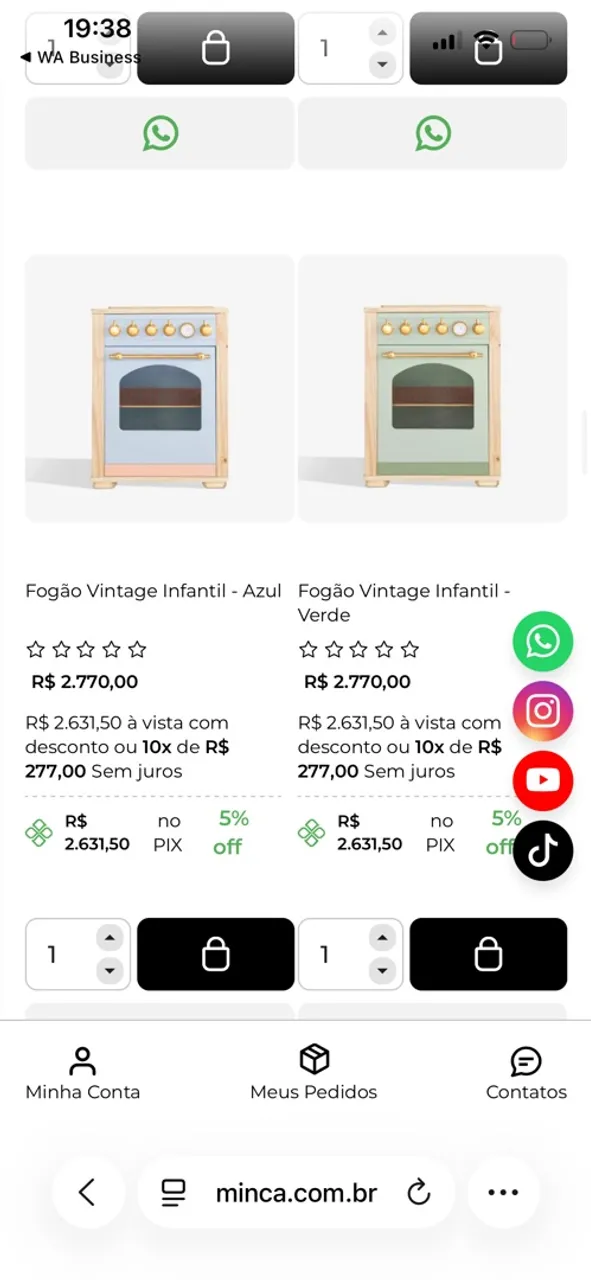Open the Contatos section
This screenshot has width=591, height=1280.
point(526,1073)
